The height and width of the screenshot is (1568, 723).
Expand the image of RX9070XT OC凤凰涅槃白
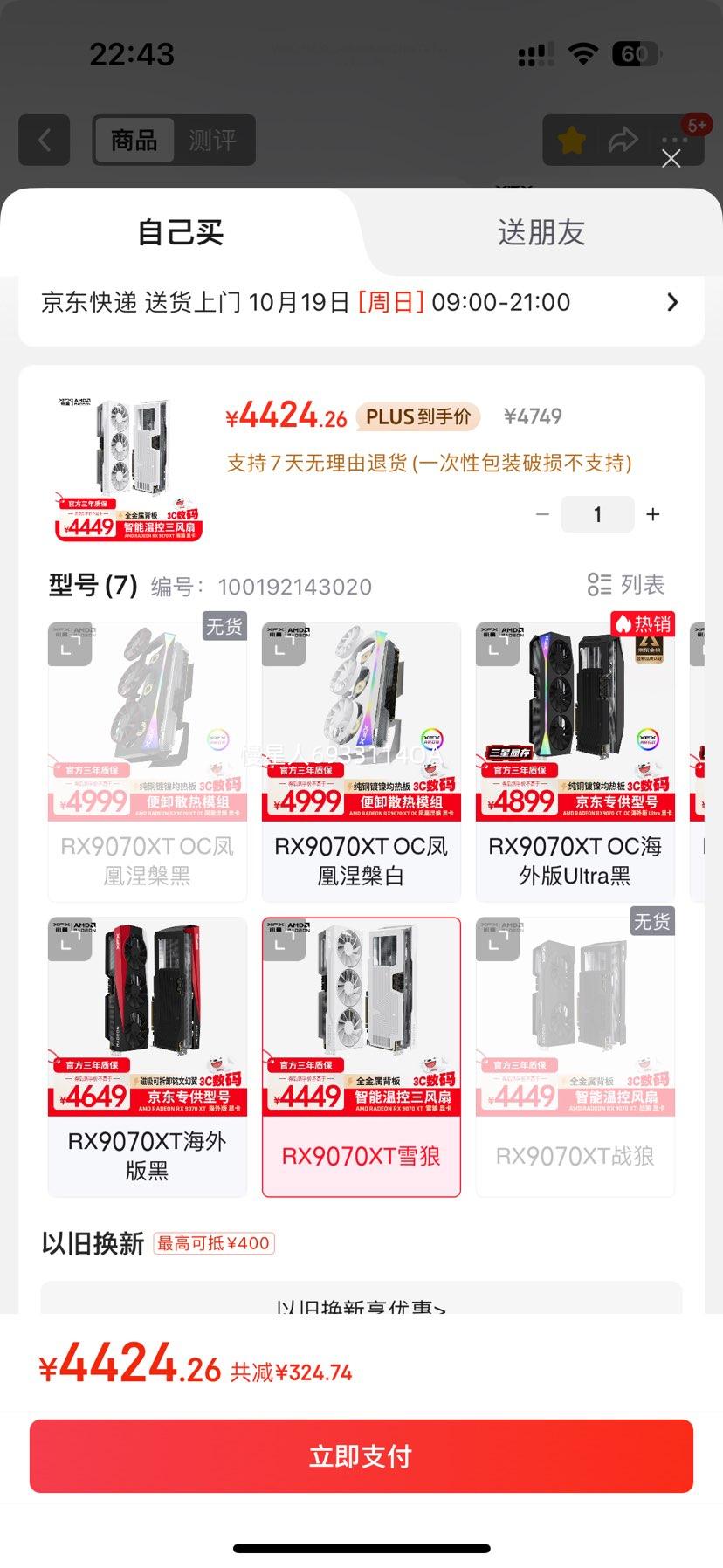point(284,645)
